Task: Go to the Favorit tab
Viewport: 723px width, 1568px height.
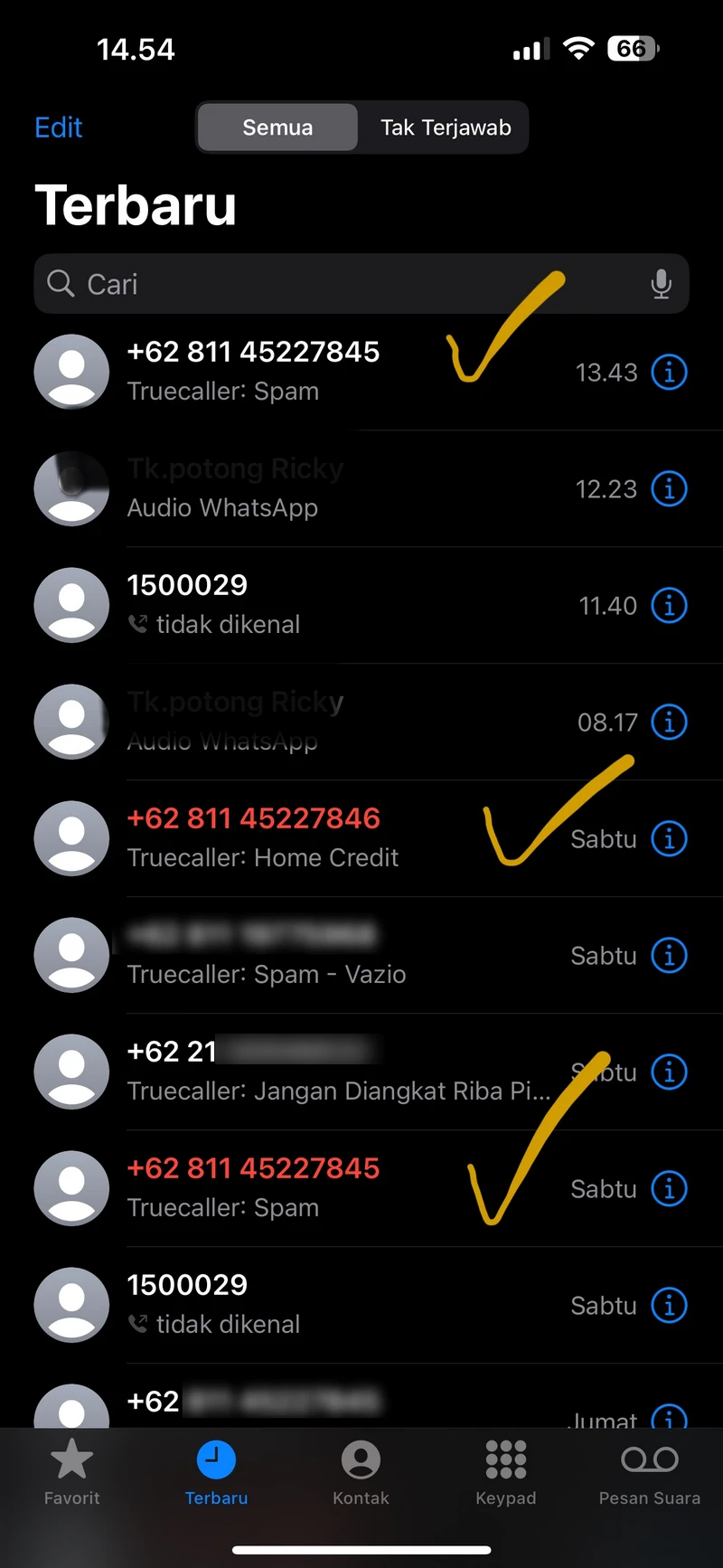Action: click(72, 1471)
